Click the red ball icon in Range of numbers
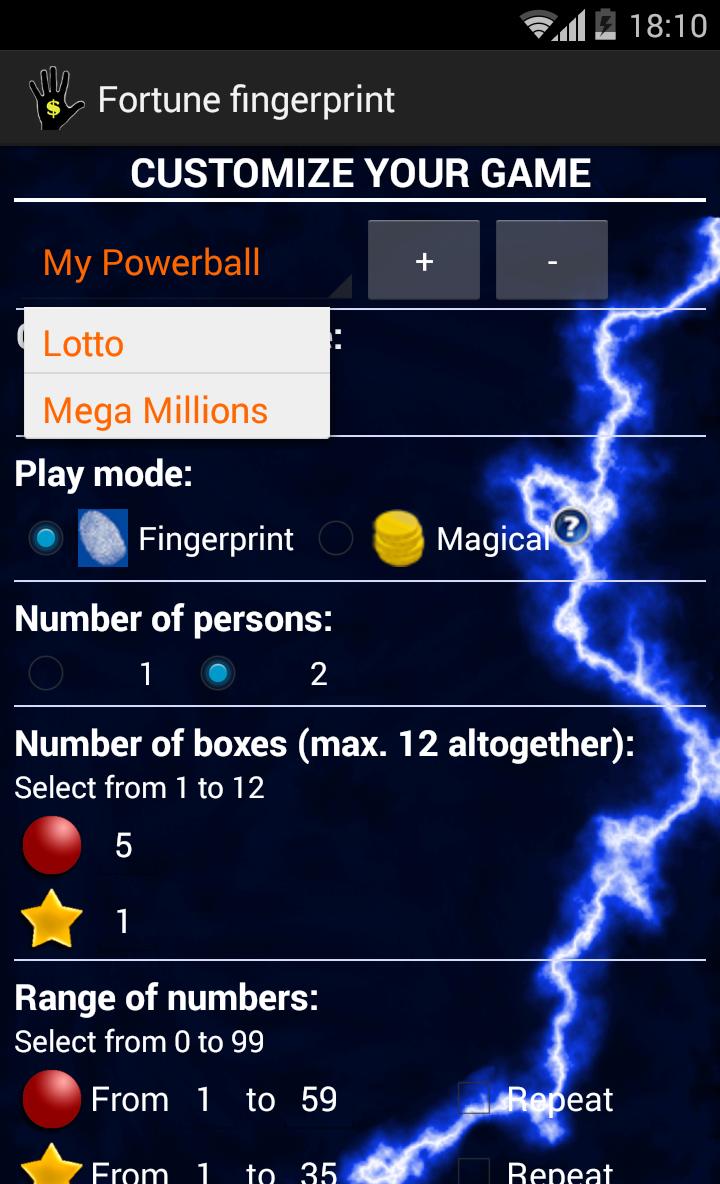 click(51, 1098)
